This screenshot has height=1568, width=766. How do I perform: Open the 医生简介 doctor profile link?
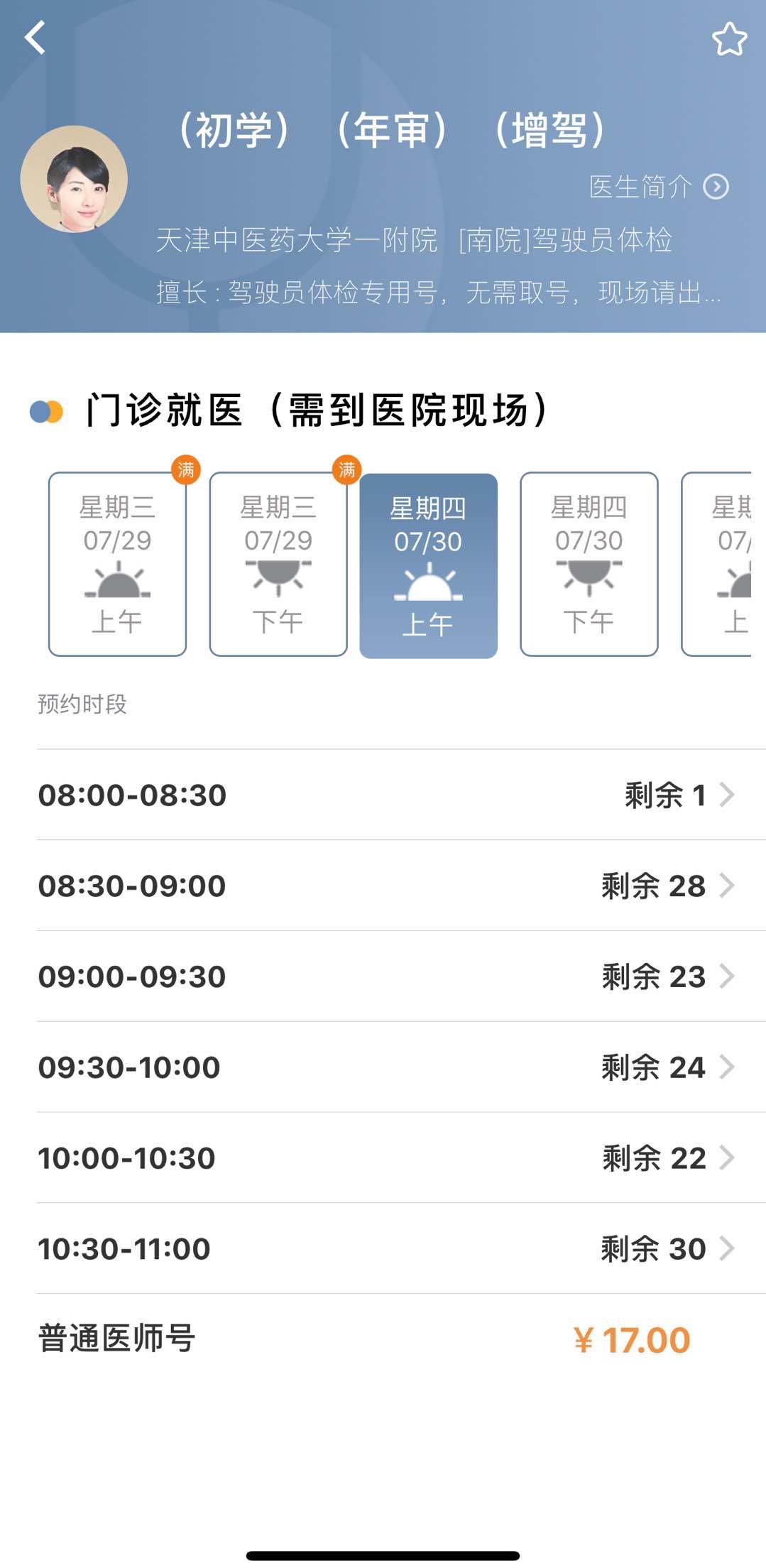pyautogui.click(x=658, y=187)
